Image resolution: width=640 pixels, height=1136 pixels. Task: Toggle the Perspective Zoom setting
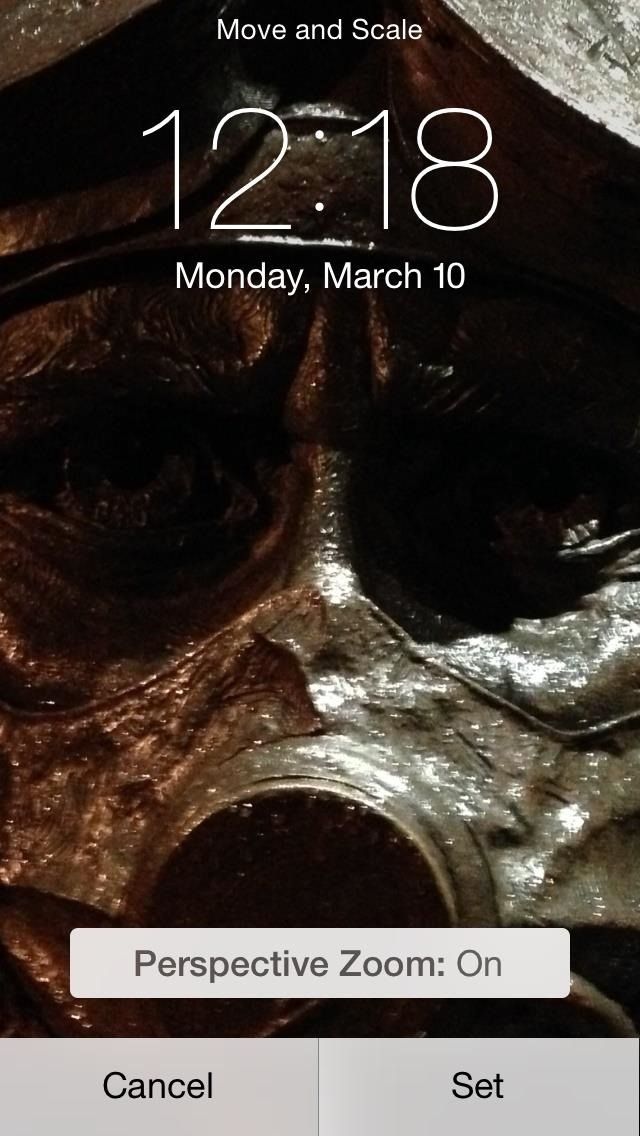(319, 963)
